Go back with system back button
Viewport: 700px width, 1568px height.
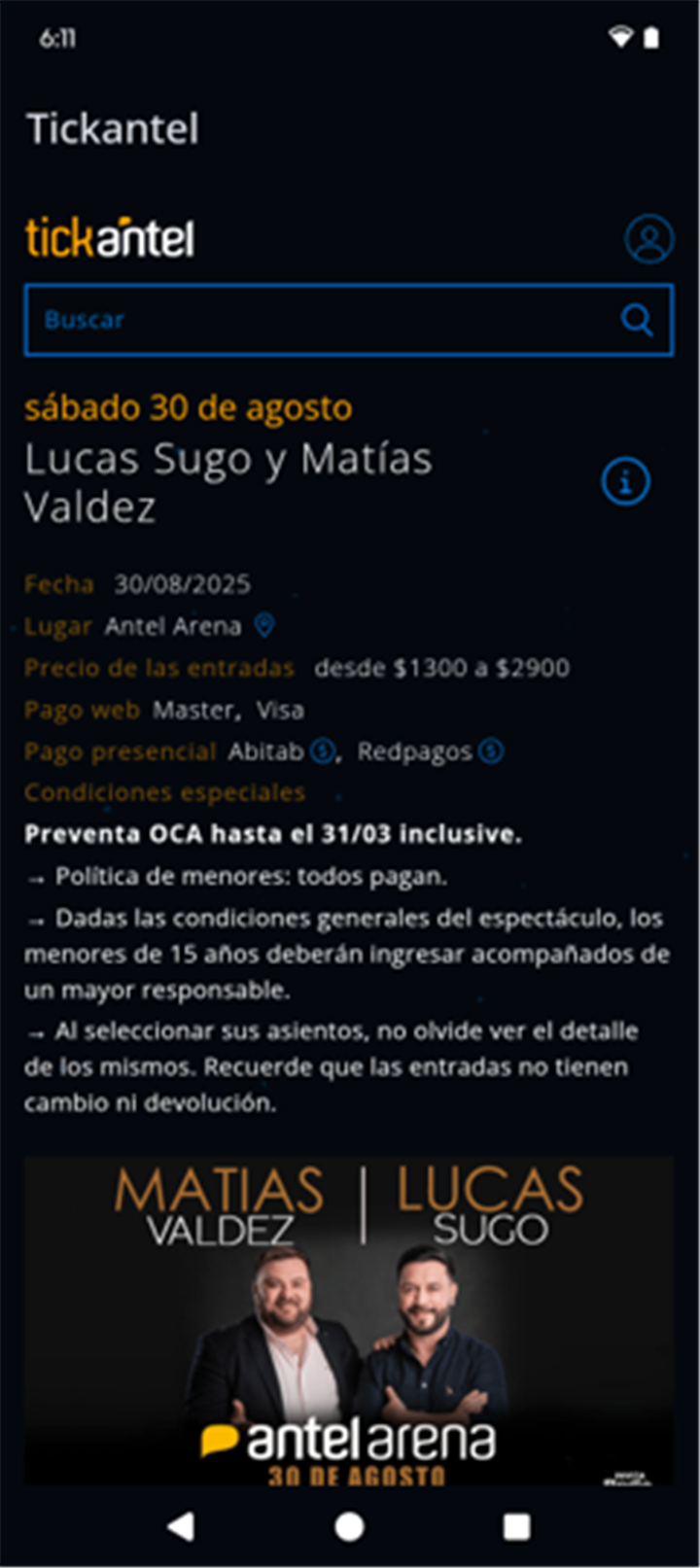[181, 1526]
